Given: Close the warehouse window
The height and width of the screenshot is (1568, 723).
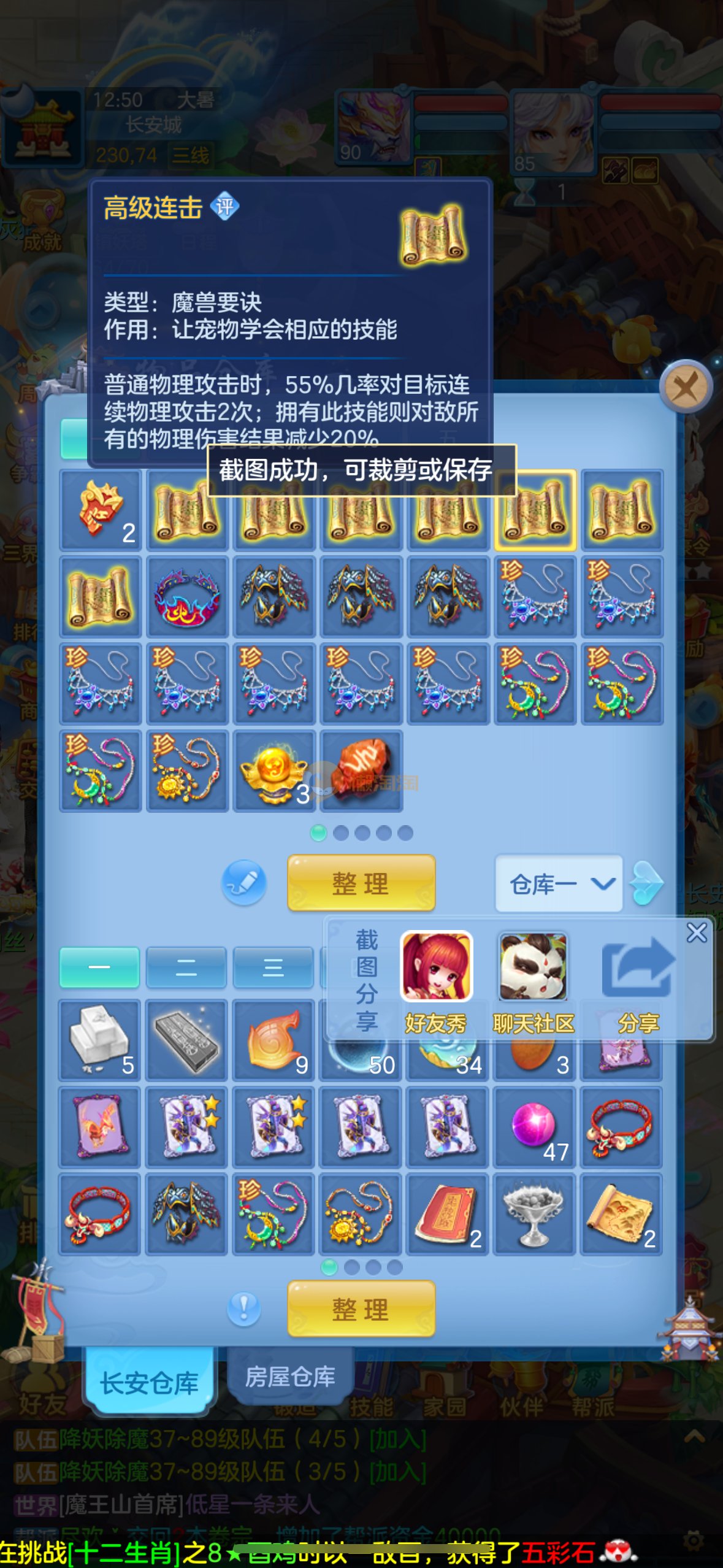Looking at the screenshot, I should [685, 386].
